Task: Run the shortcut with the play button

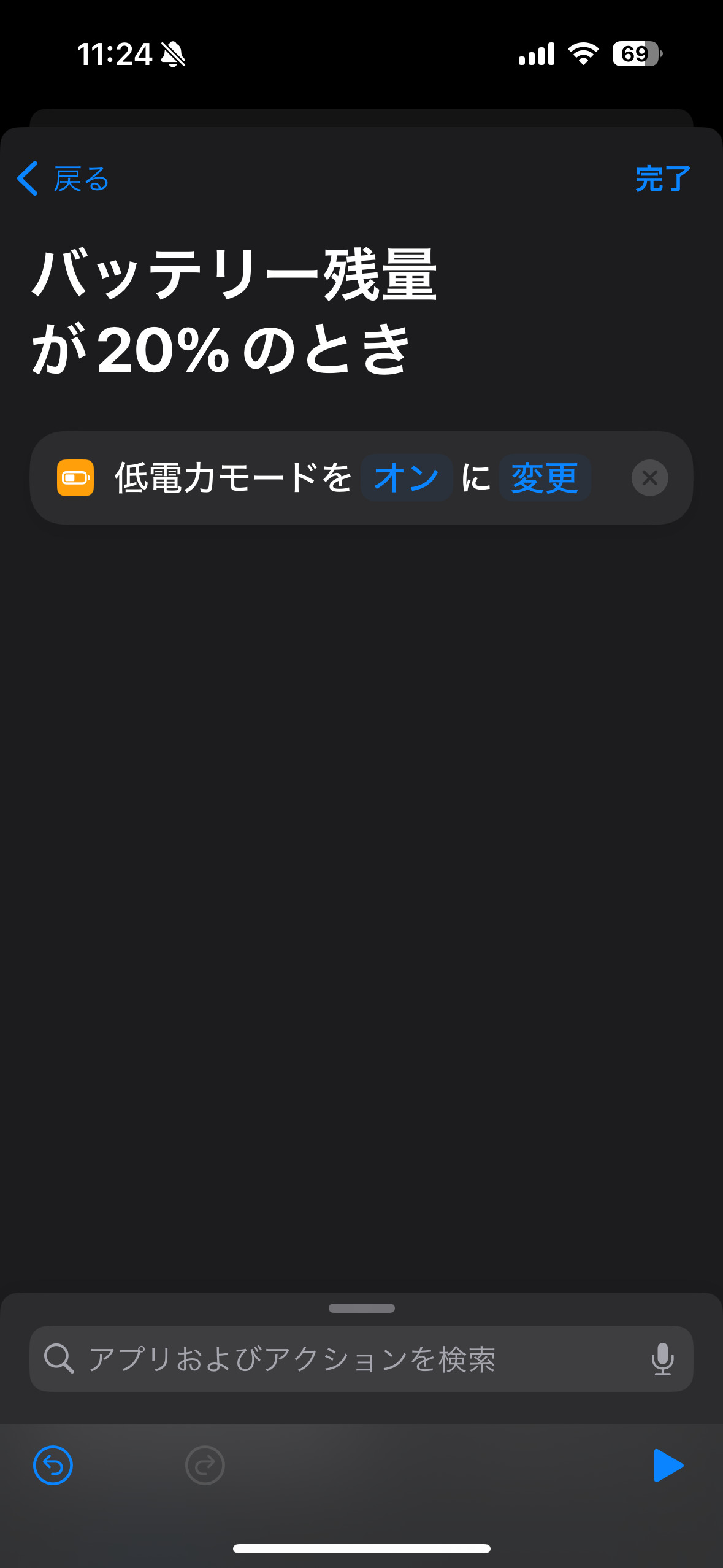Action: pos(667,1466)
